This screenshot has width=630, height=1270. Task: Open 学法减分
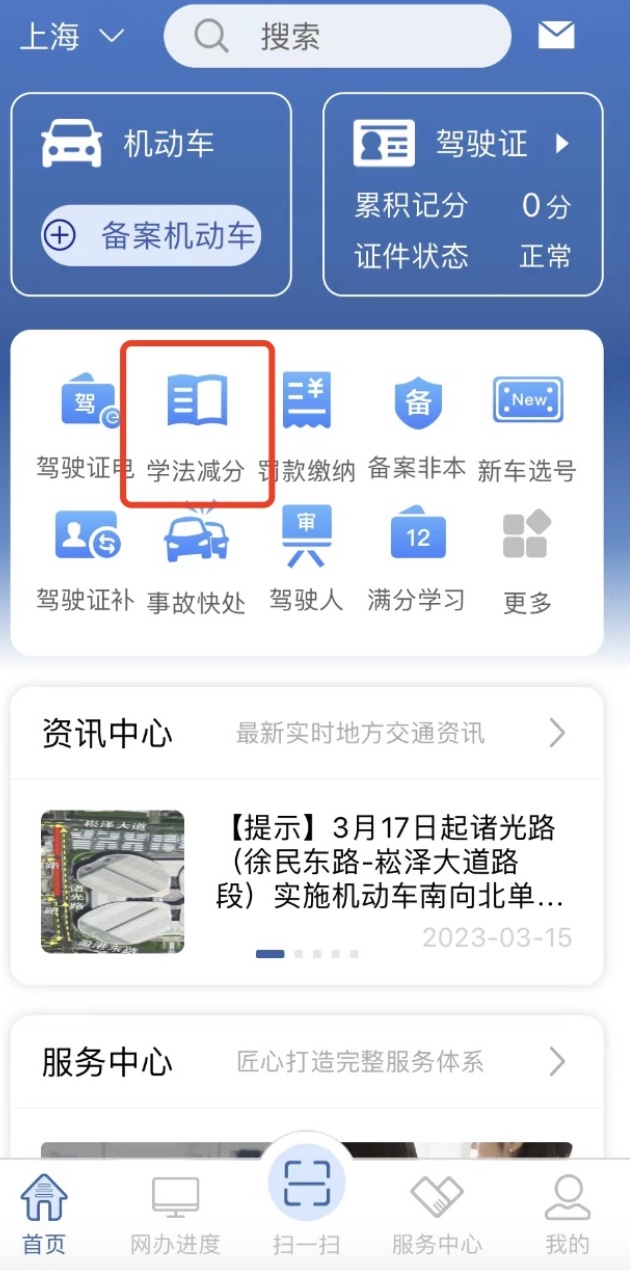(x=196, y=425)
